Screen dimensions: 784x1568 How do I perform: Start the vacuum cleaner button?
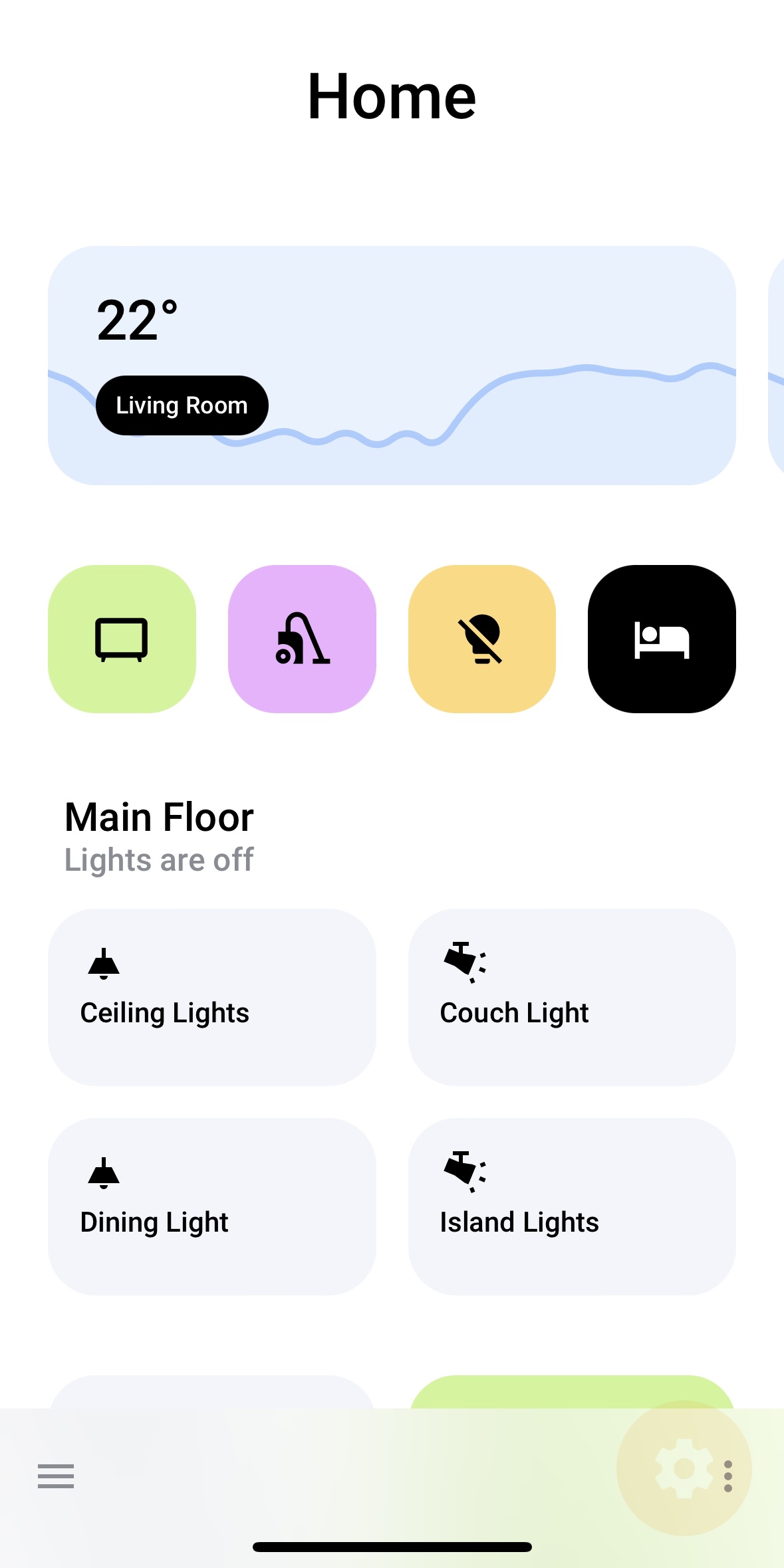click(x=302, y=639)
